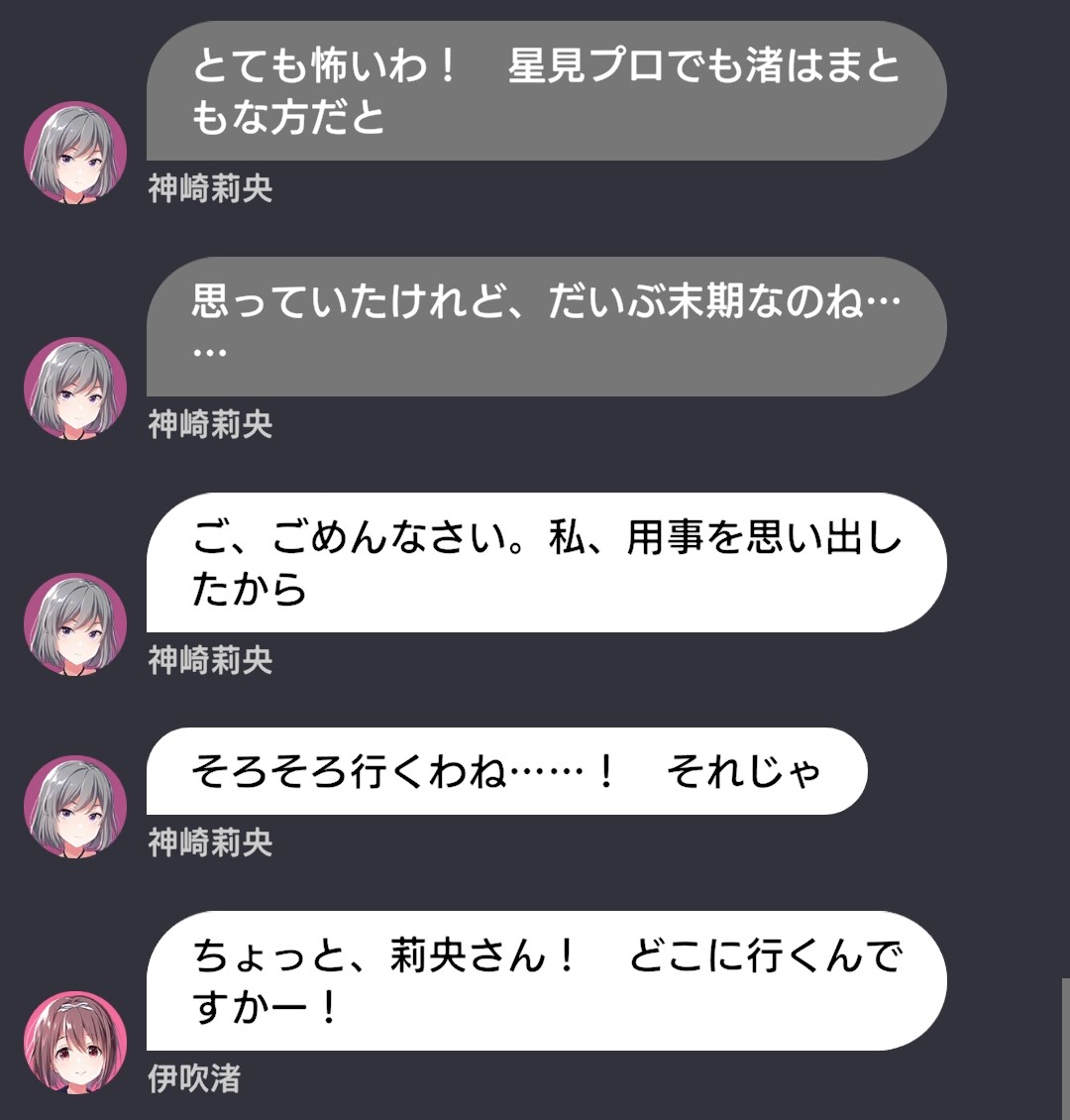Open 伊吹渚's profile avatar

click(x=75, y=1042)
